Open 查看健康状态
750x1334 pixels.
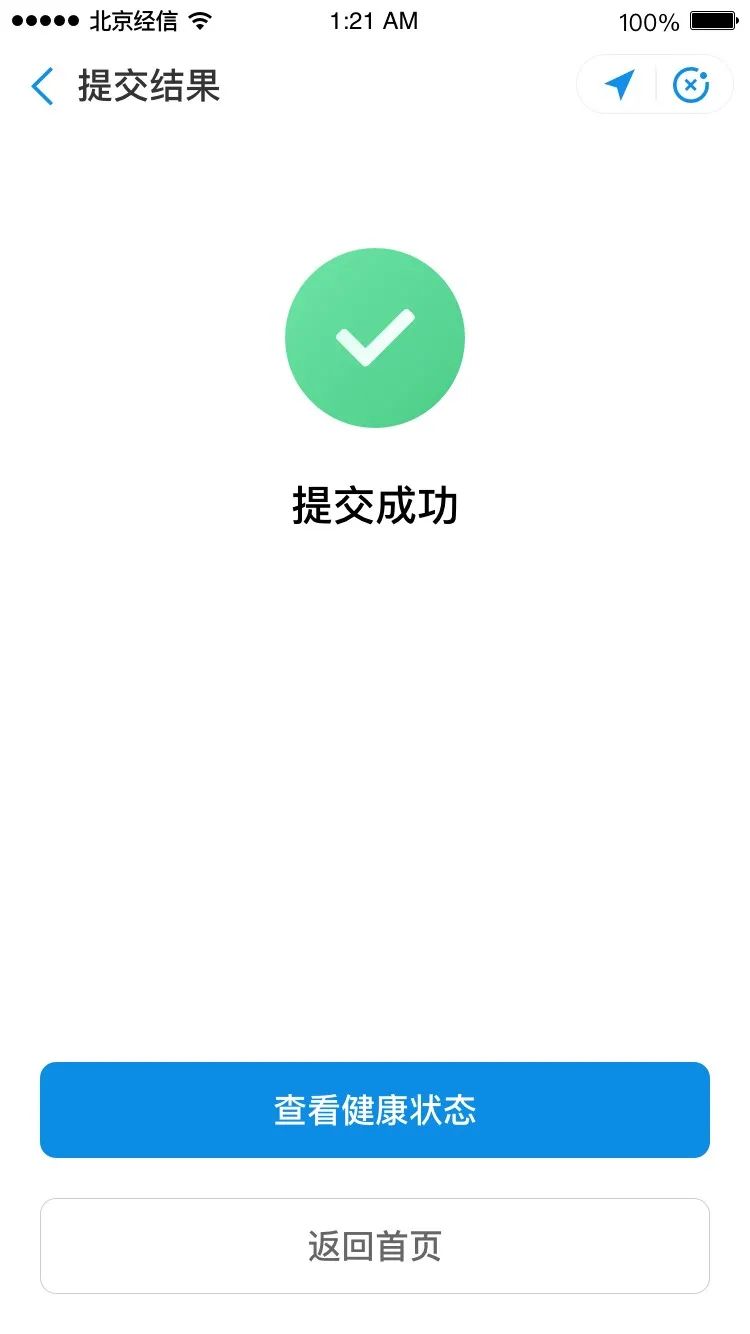pos(375,1110)
